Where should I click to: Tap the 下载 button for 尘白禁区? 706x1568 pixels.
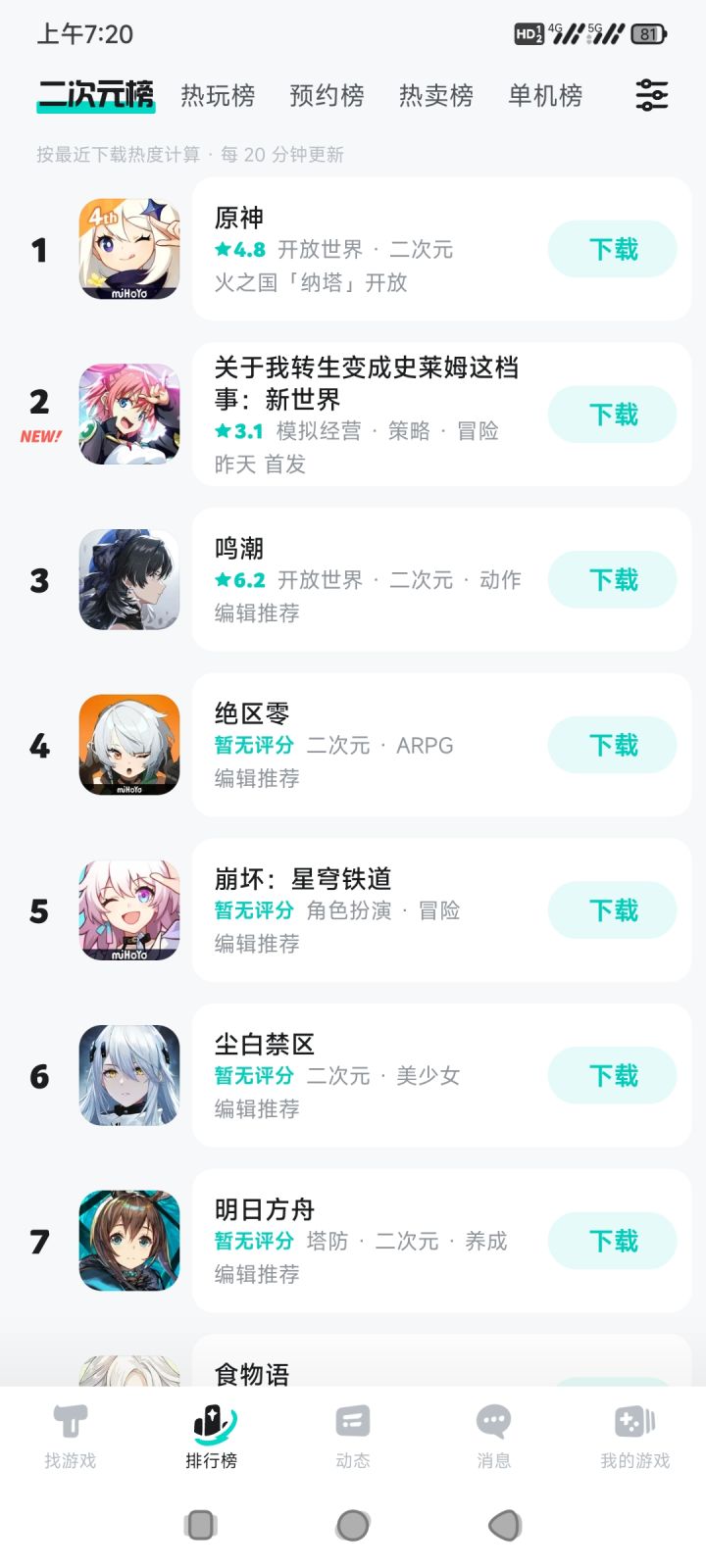[x=612, y=1075]
